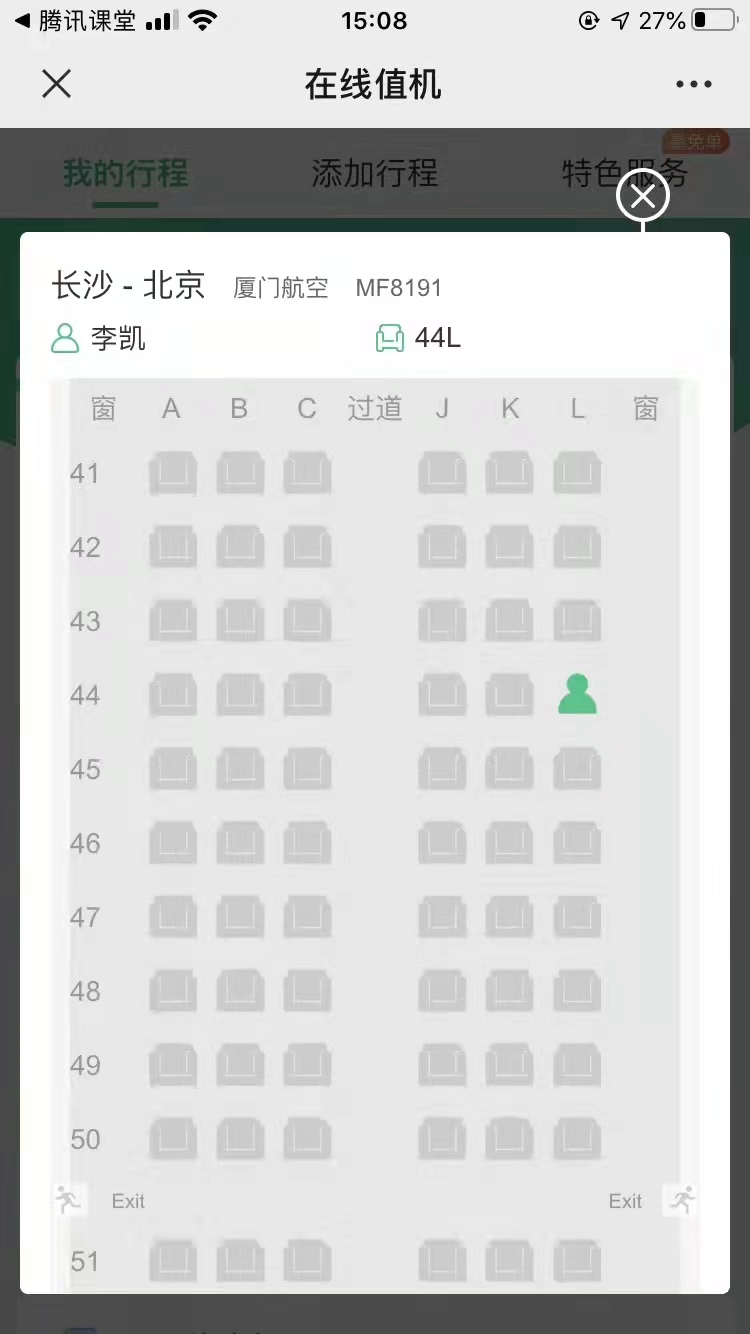Select seat 48A

172,991
